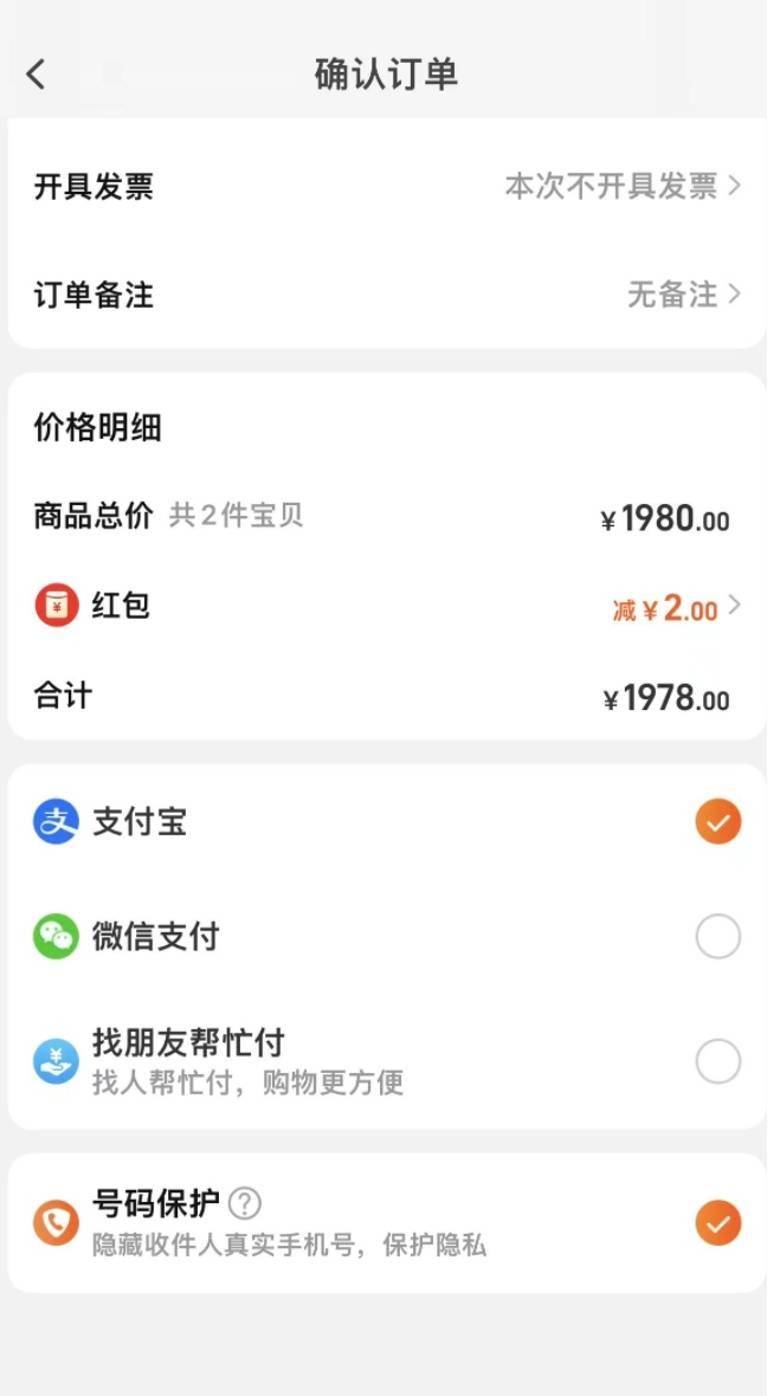Viewport: 768px width, 1396px height.
Task: Choose 微信支付 as payment method
Action: tap(717, 937)
